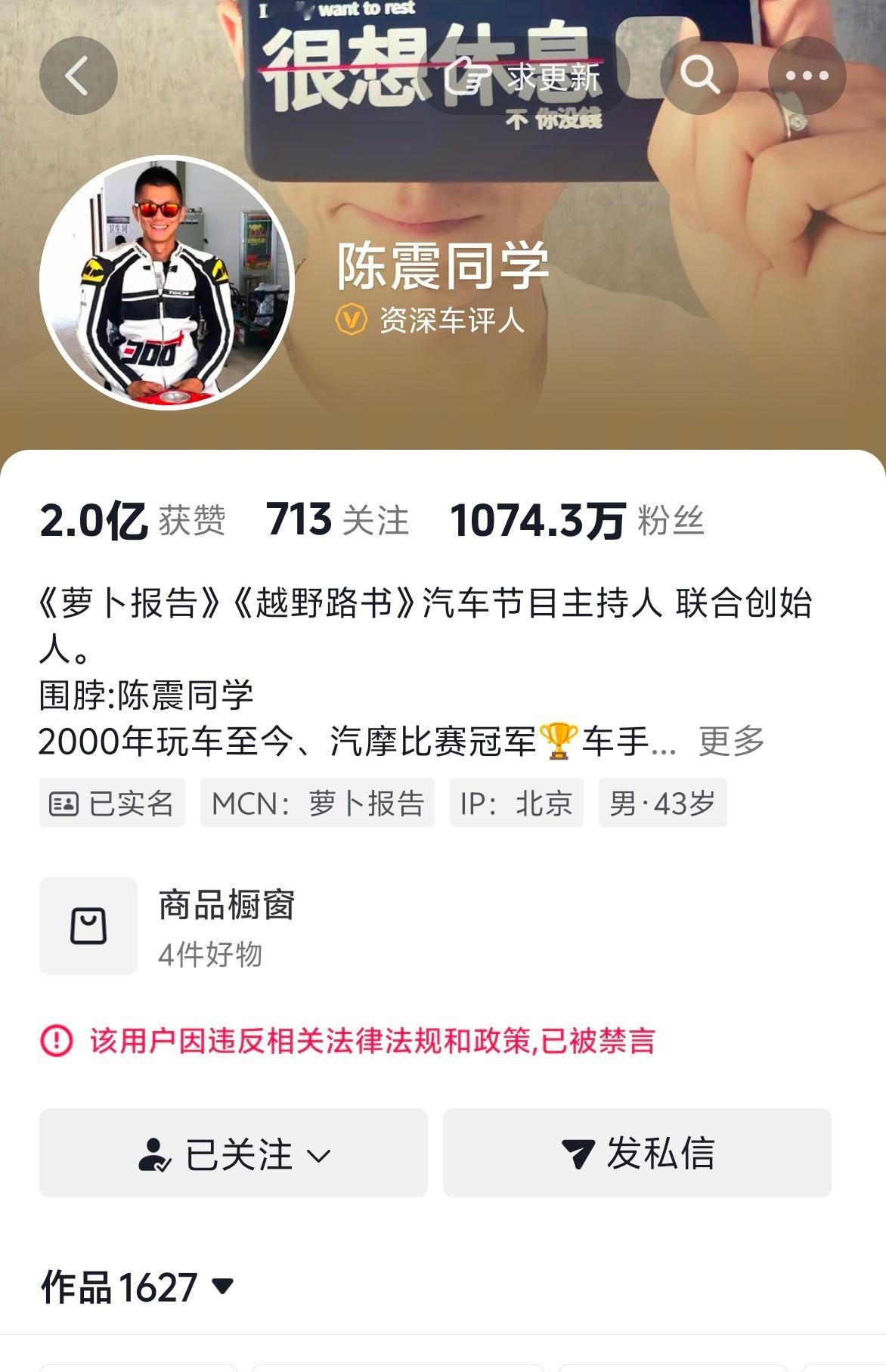Viewport: 886px width, 1372px height.
Task: Expand the 已关注 dropdown chevron
Action: tap(321, 1154)
